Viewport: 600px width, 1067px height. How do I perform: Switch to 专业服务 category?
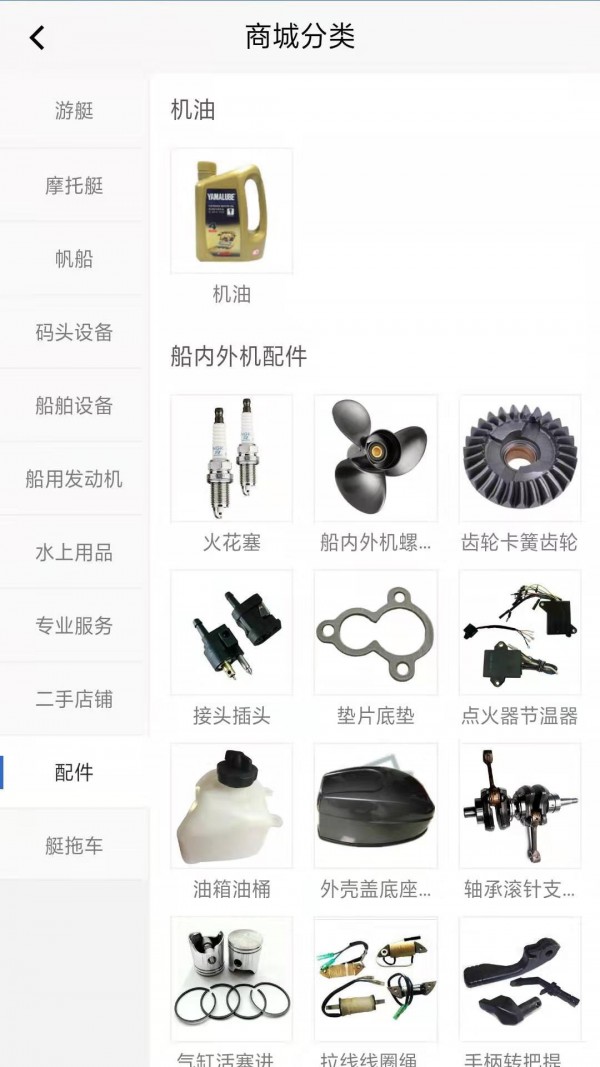point(74,626)
